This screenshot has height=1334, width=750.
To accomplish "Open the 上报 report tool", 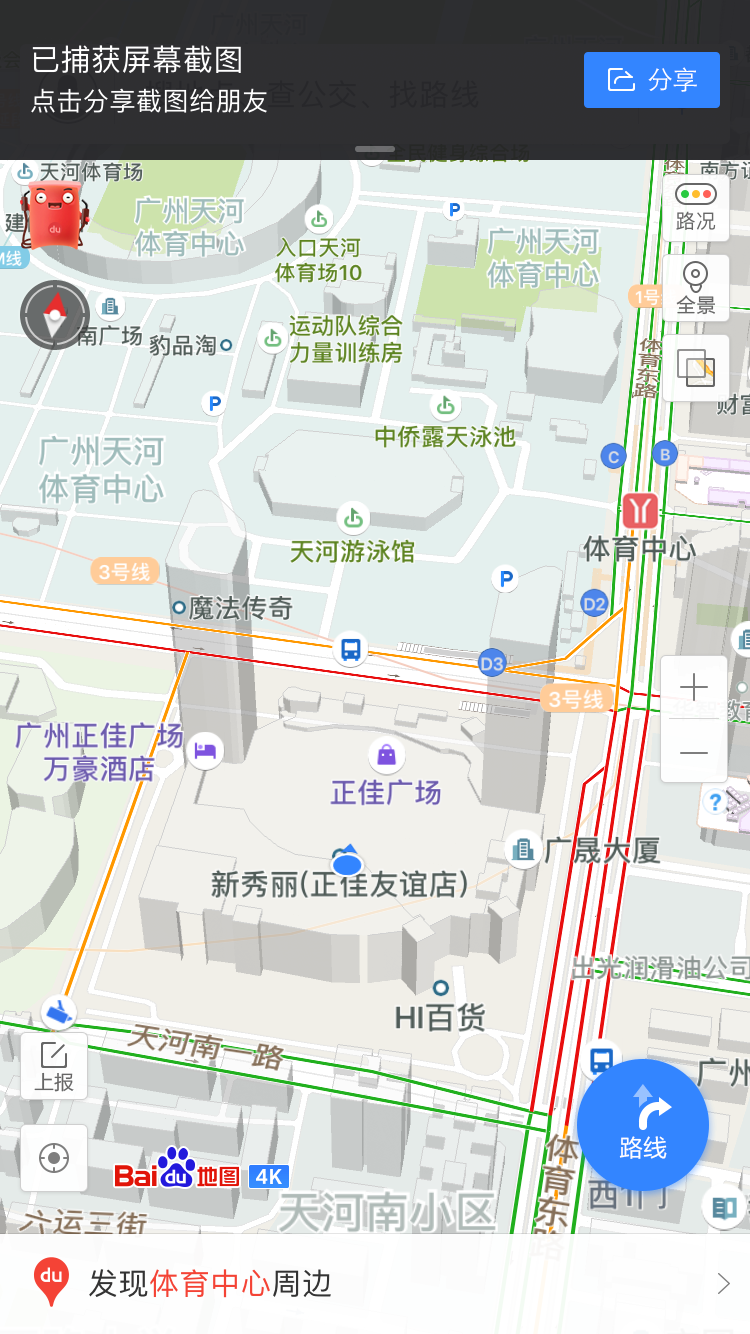I will [54, 1066].
